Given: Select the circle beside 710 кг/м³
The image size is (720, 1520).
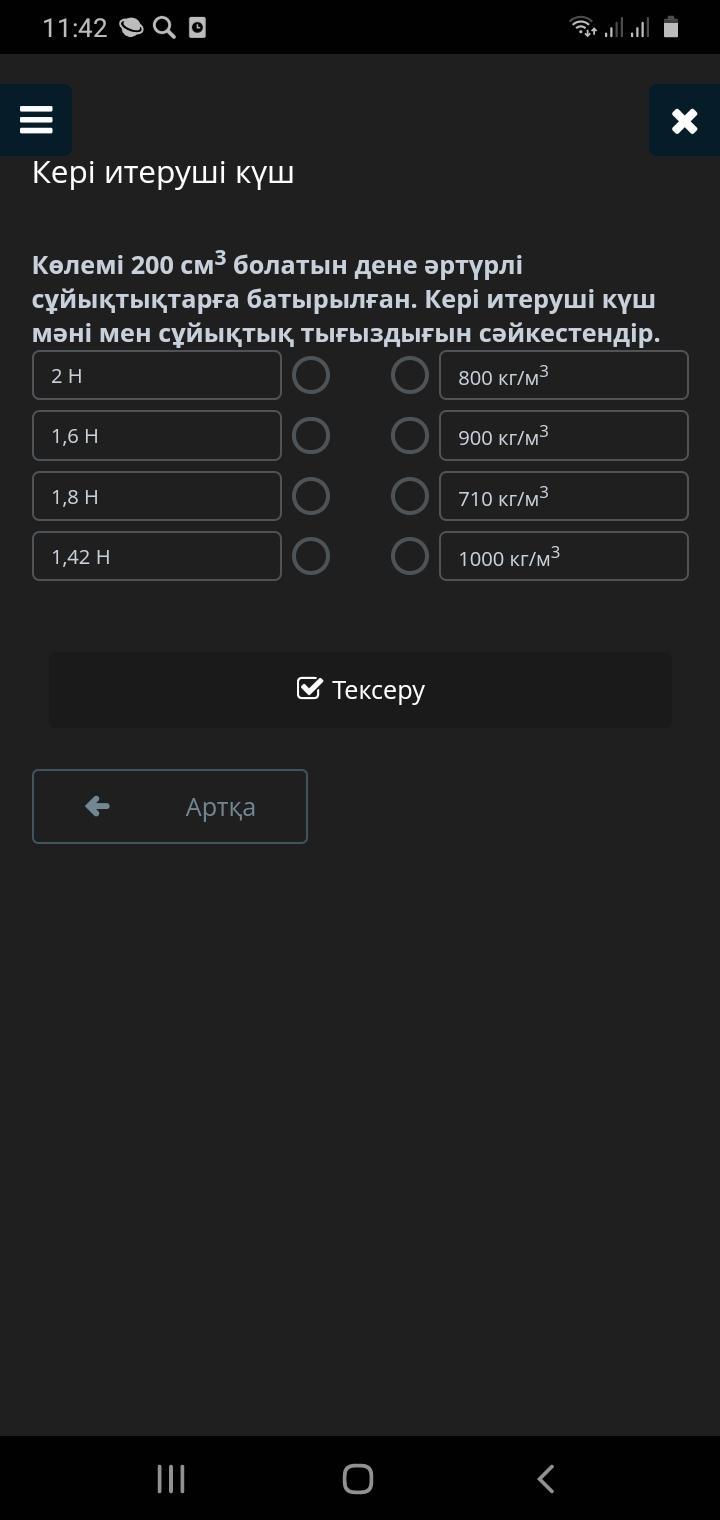Looking at the screenshot, I should tap(409, 496).
